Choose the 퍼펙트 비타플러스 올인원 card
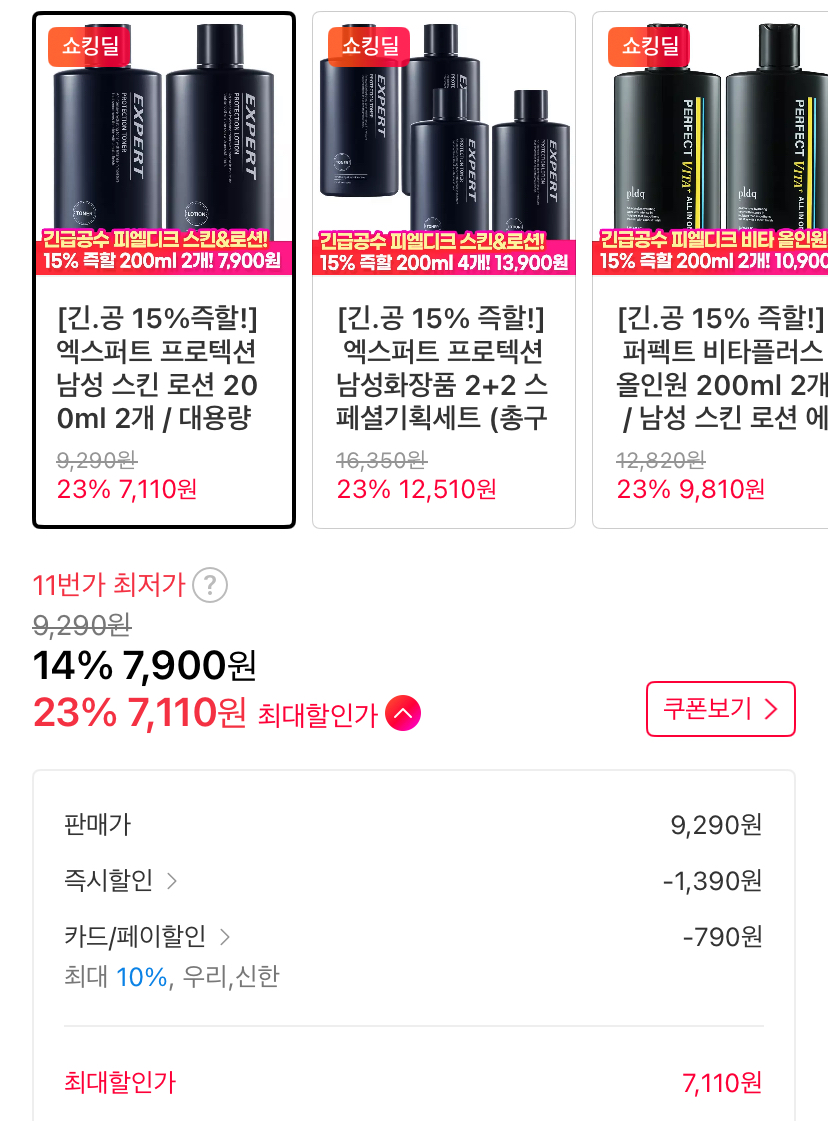Image resolution: width=828 pixels, height=1121 pixels. (712, 270)
